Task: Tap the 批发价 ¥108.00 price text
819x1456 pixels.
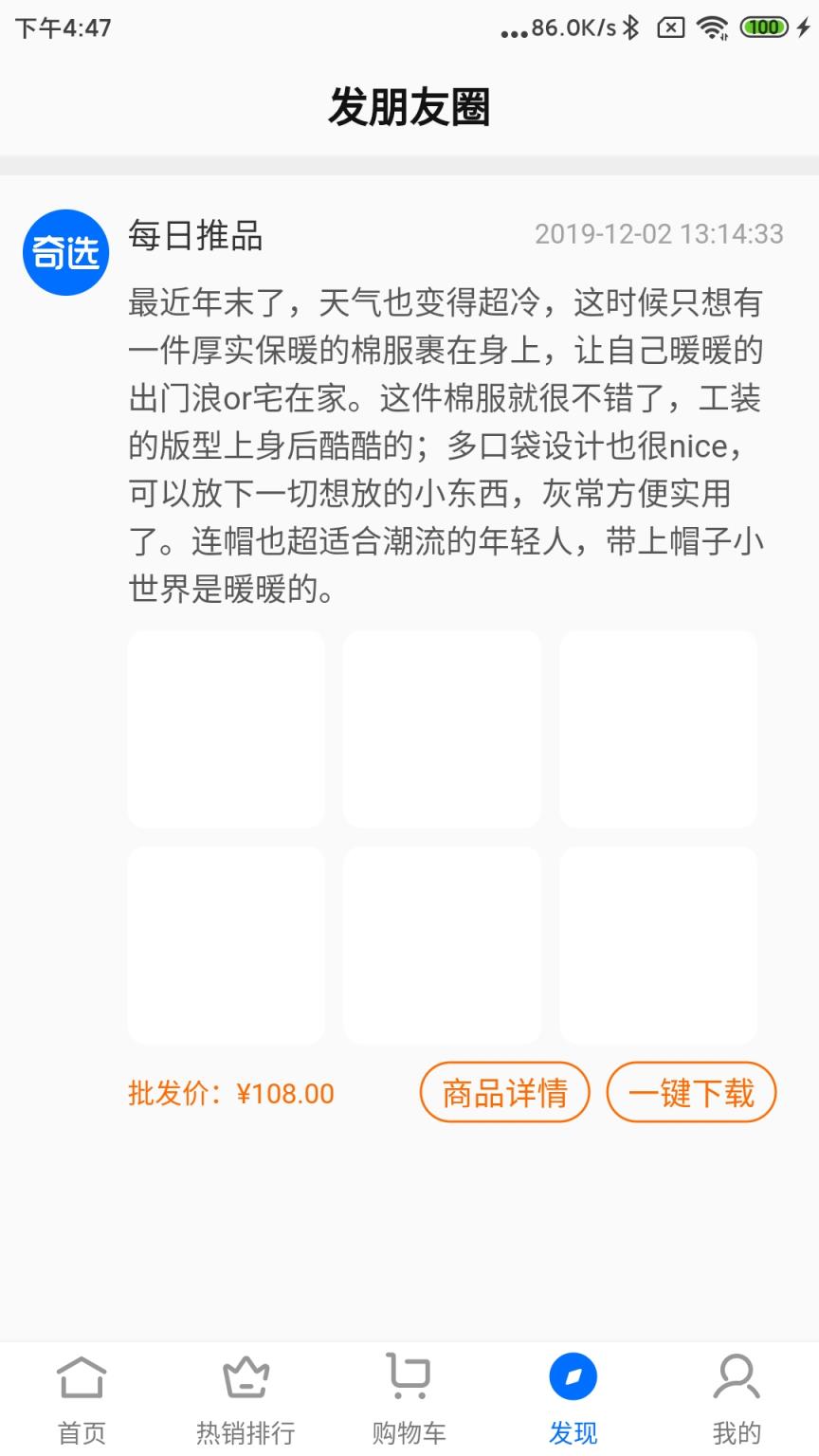Action: point(230,1093)
